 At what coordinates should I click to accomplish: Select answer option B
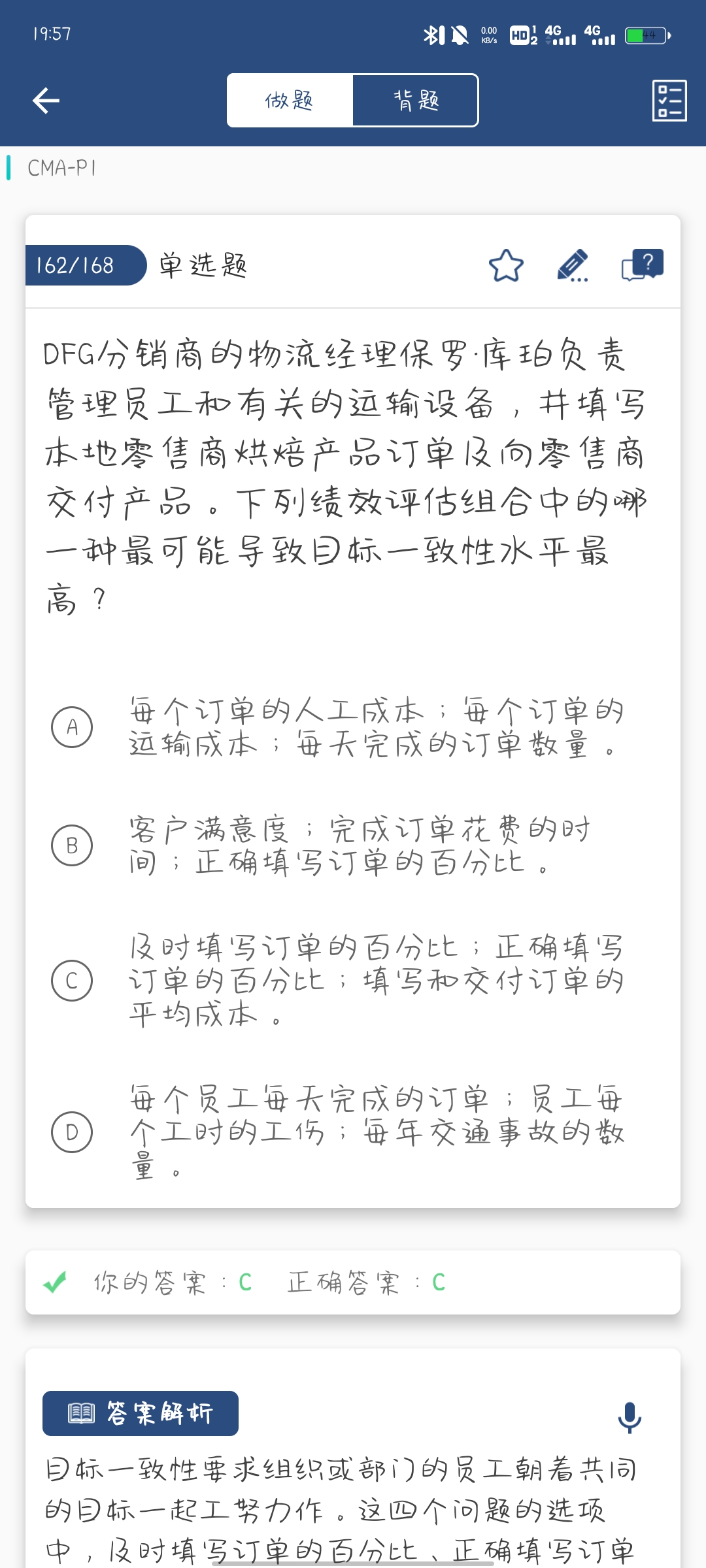click(72, 845)
